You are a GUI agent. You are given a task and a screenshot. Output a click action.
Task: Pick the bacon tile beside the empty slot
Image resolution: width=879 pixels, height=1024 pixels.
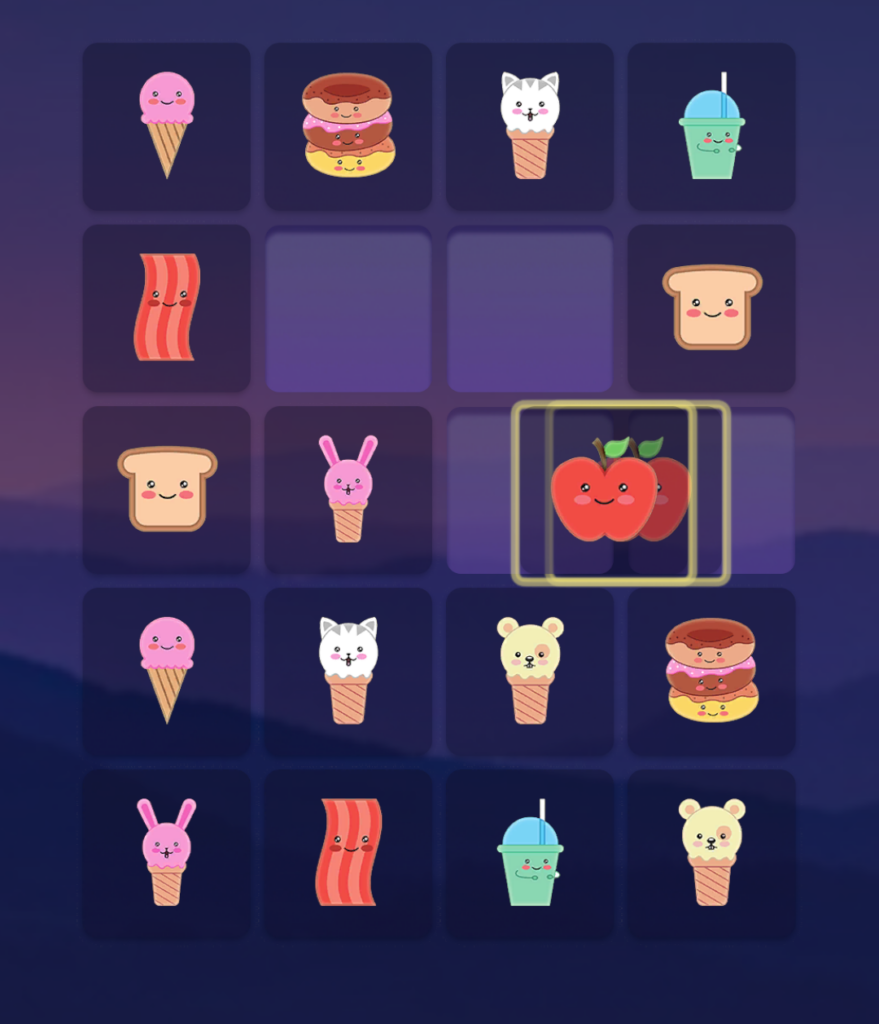point(166,308)
